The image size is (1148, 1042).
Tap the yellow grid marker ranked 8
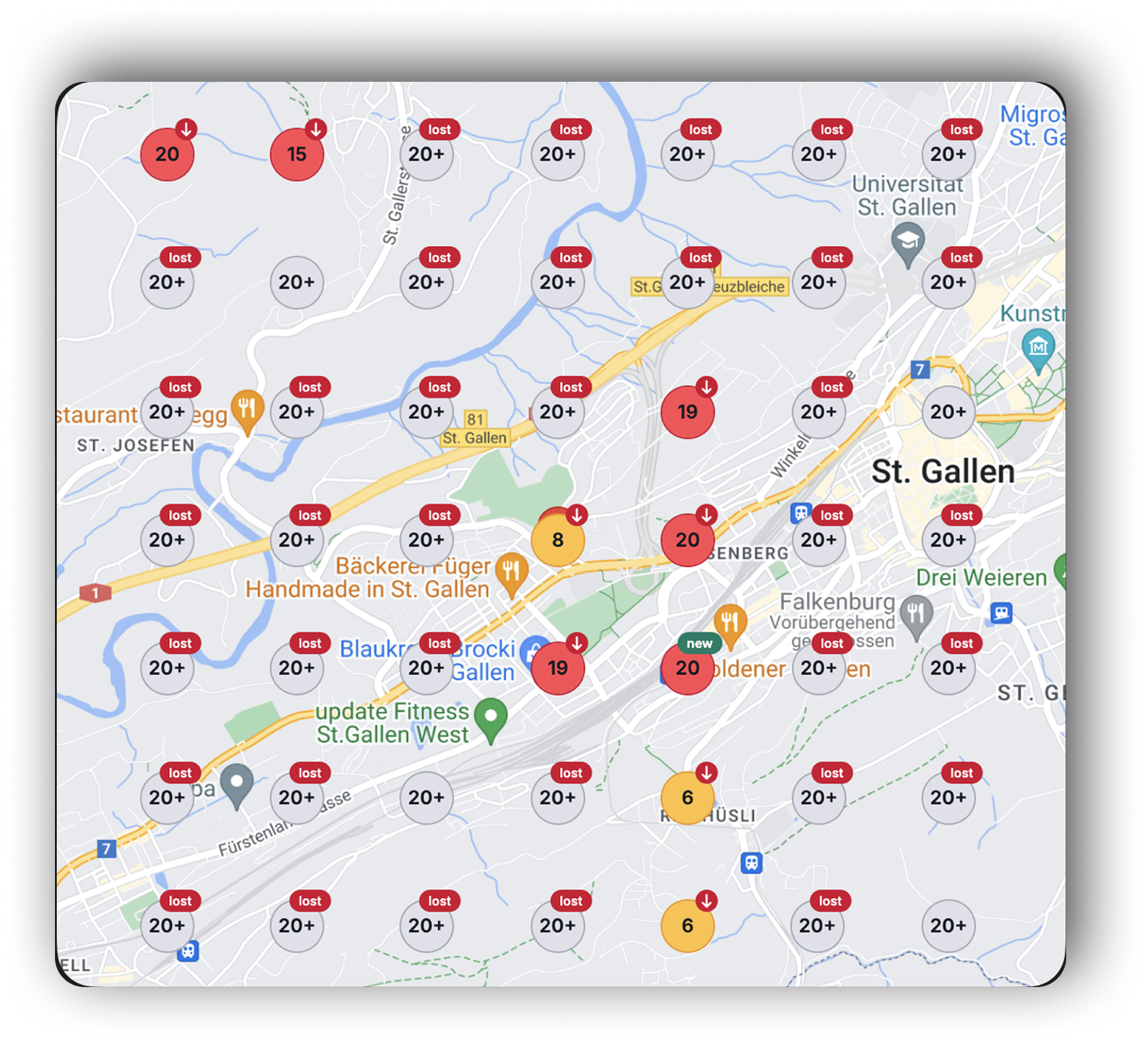(557, 540)
